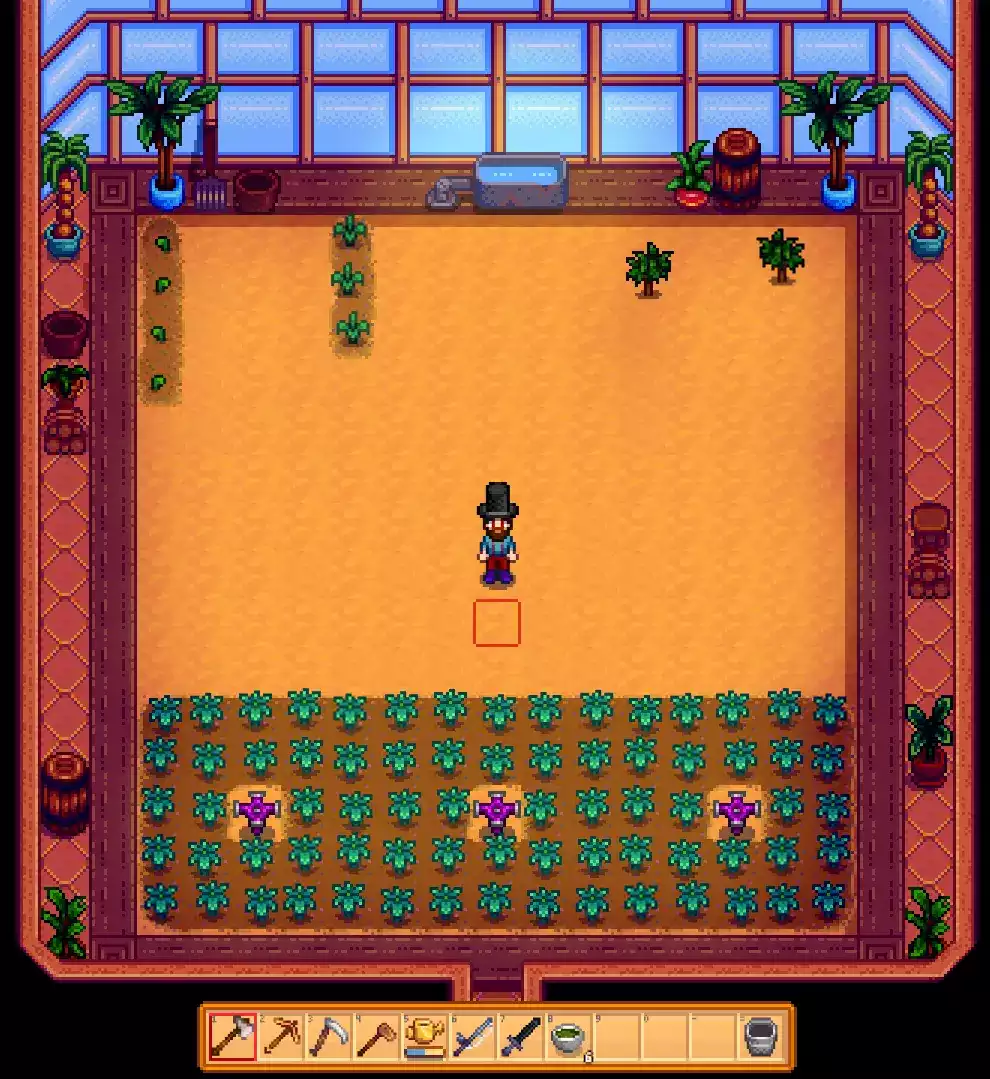Viewport: 990px width, 1079px height.
Task: Choose the milk pail in the toolbar
Action: (761, 1037)
